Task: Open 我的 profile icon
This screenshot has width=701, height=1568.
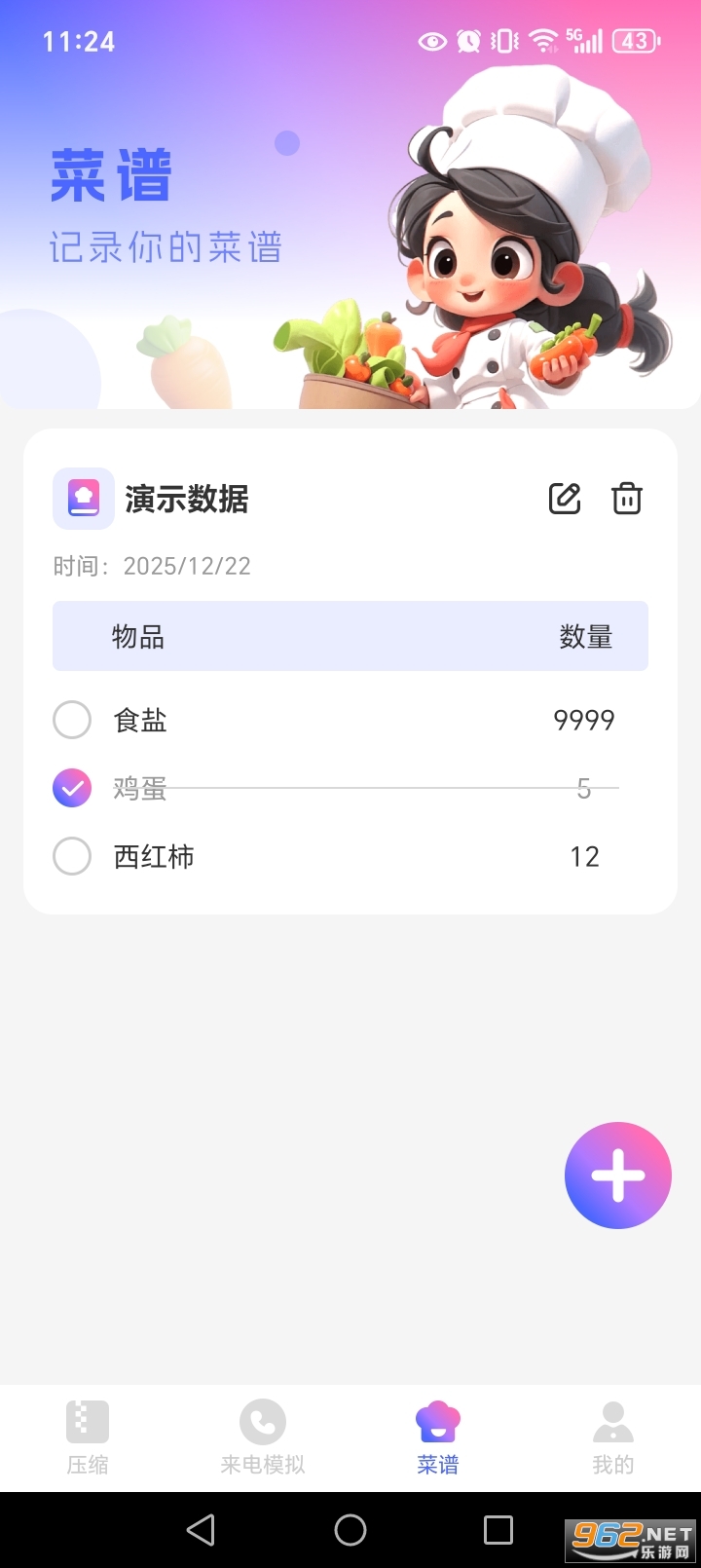Action: [x=612, y=1423]
